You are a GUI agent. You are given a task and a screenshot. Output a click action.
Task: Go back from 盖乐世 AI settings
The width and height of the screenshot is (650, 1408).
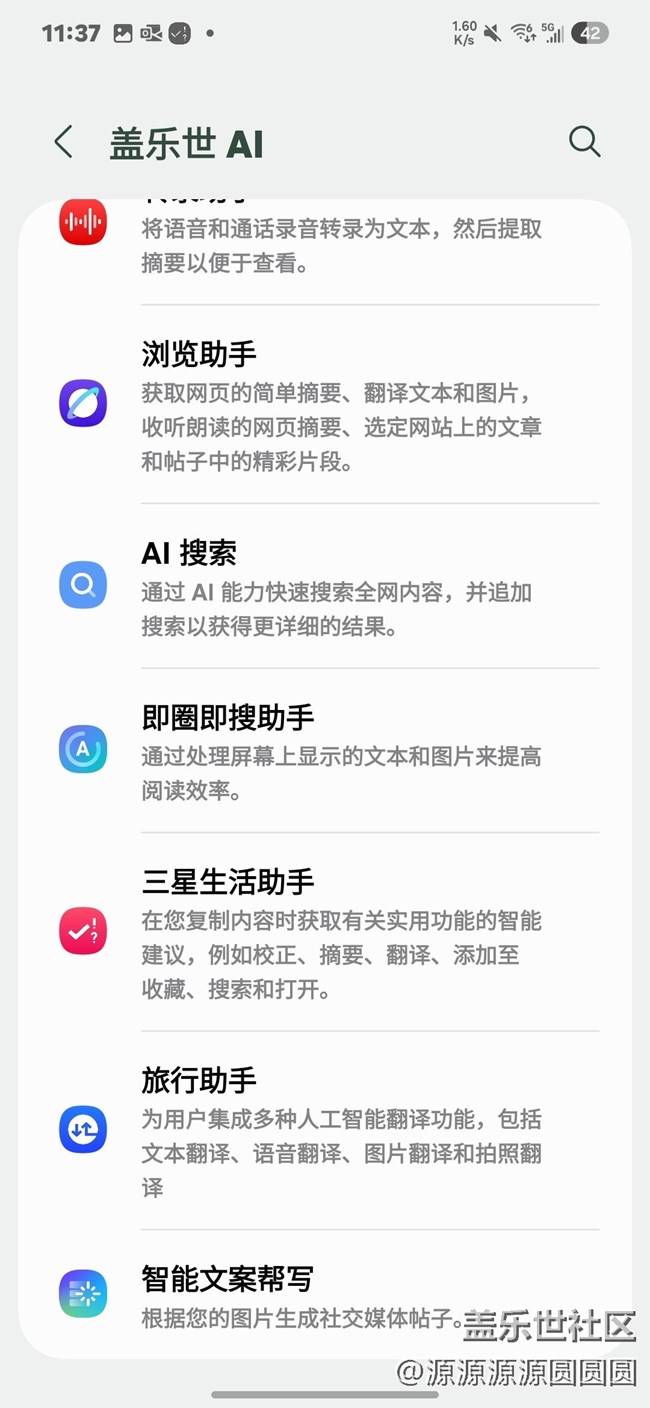[63, 143]
